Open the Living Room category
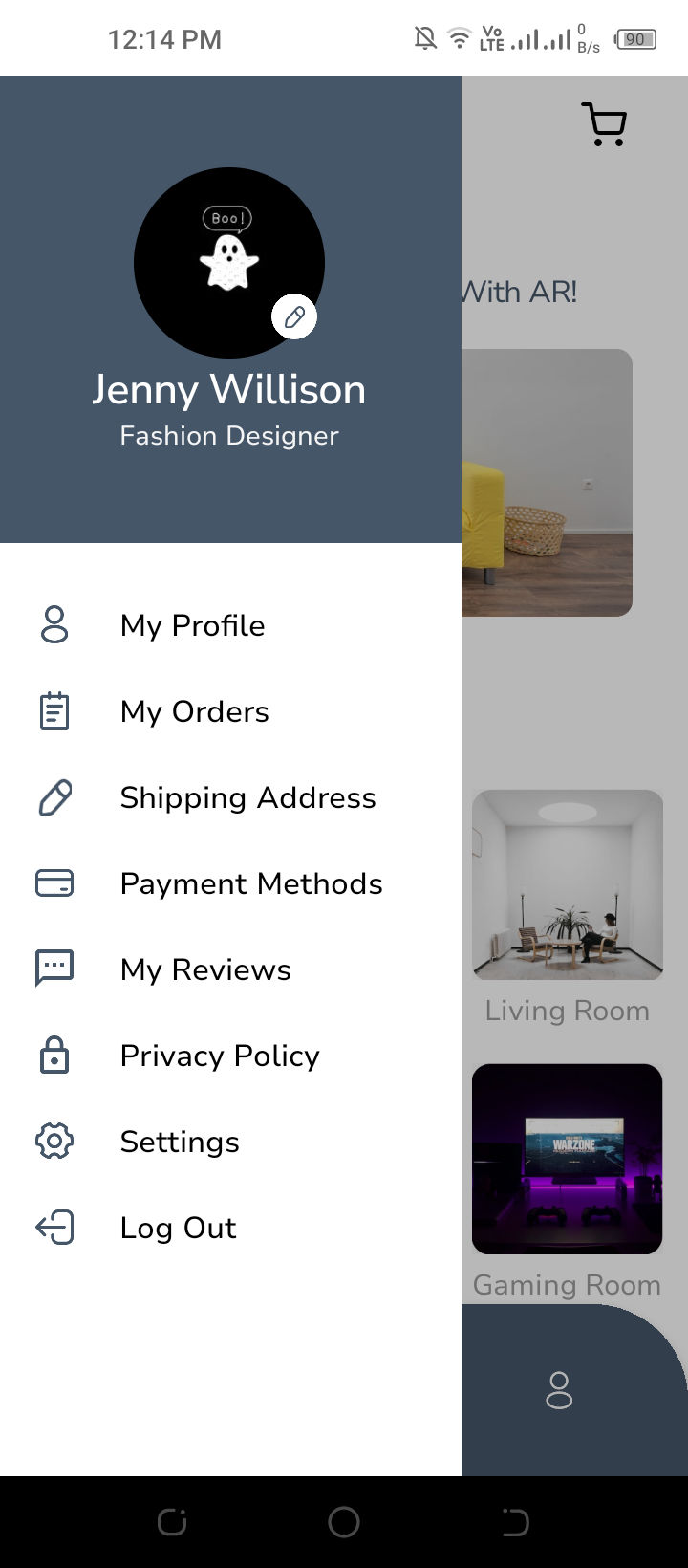 pos(568,885)
